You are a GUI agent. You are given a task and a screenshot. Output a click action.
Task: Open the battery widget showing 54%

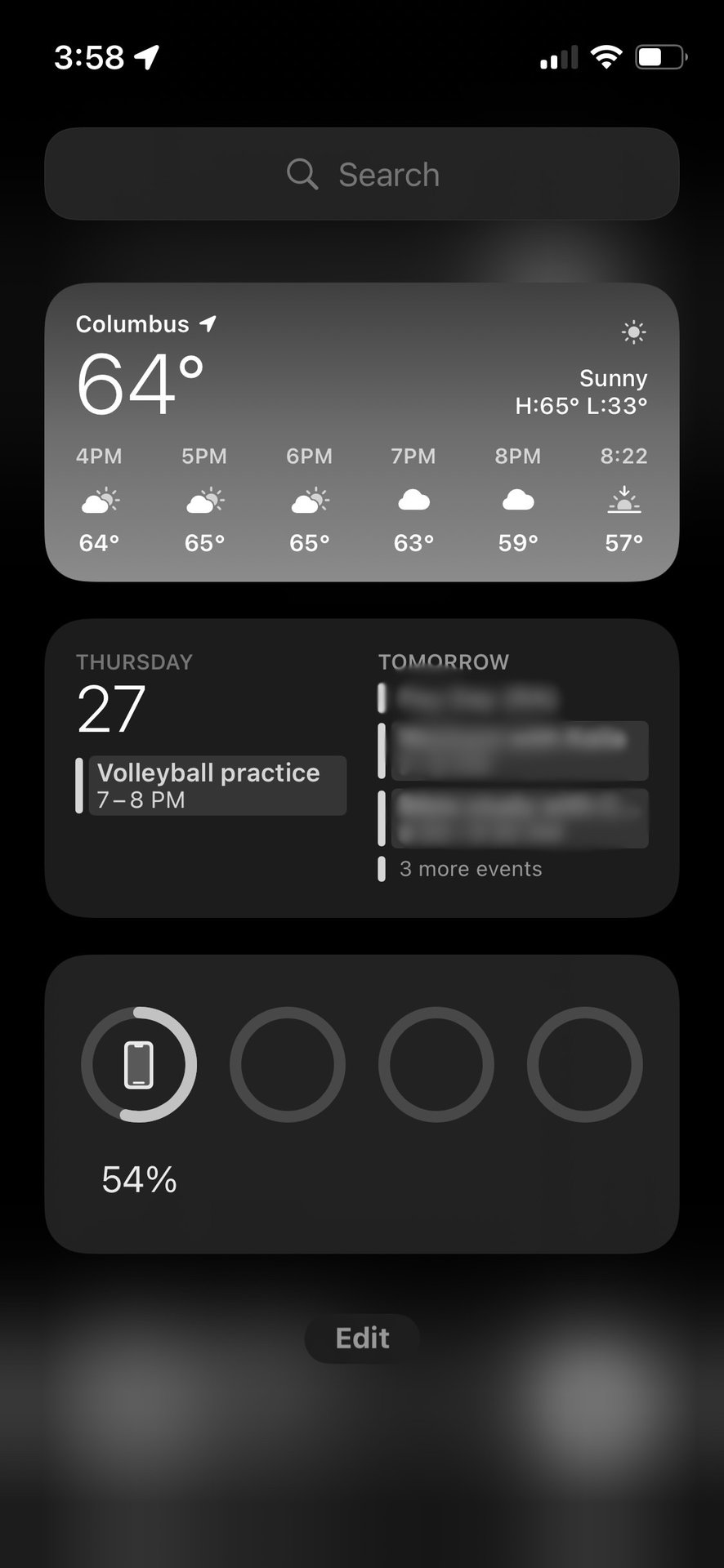[362, 1103]
